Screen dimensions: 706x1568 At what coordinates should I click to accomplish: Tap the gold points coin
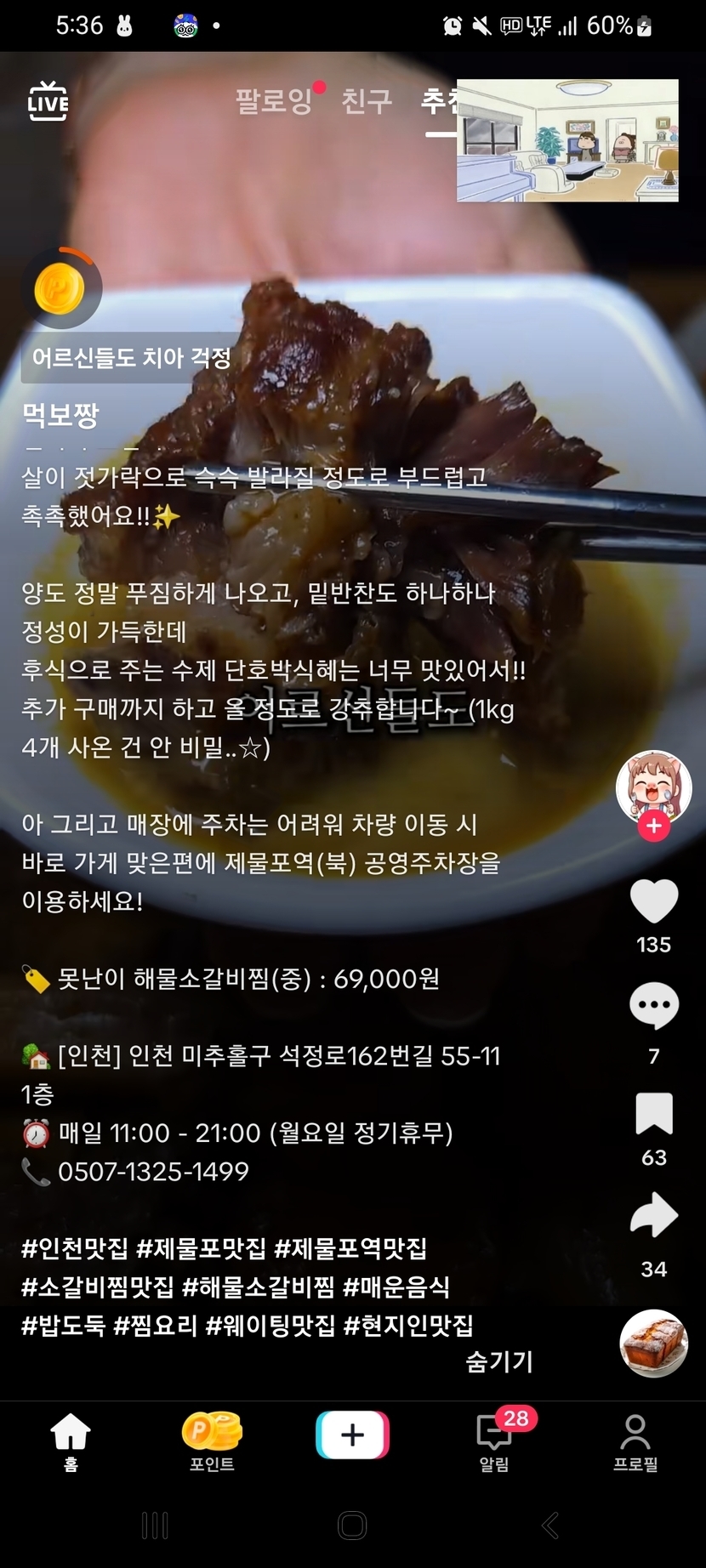point(60,289)
